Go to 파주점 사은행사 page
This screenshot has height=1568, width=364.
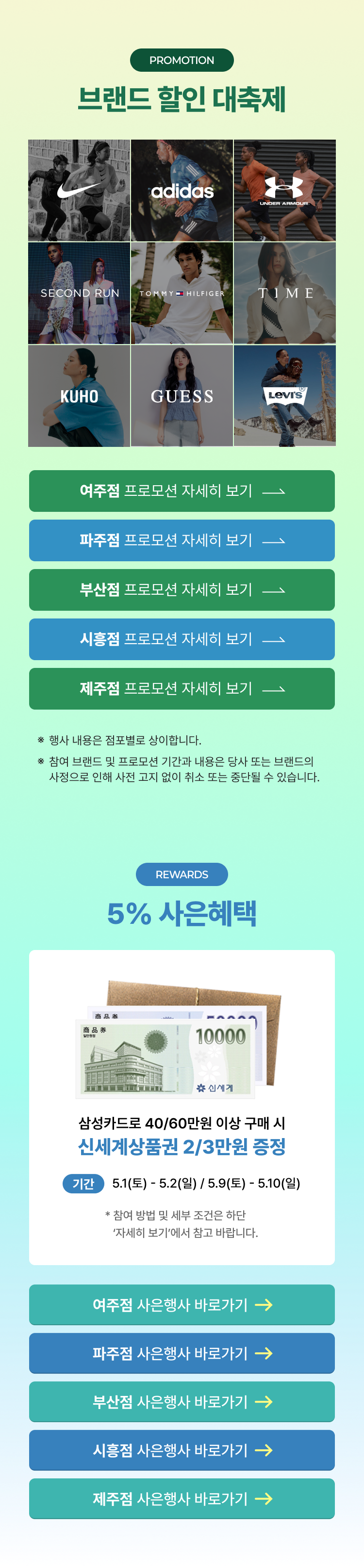click(x=182, y=1352)
